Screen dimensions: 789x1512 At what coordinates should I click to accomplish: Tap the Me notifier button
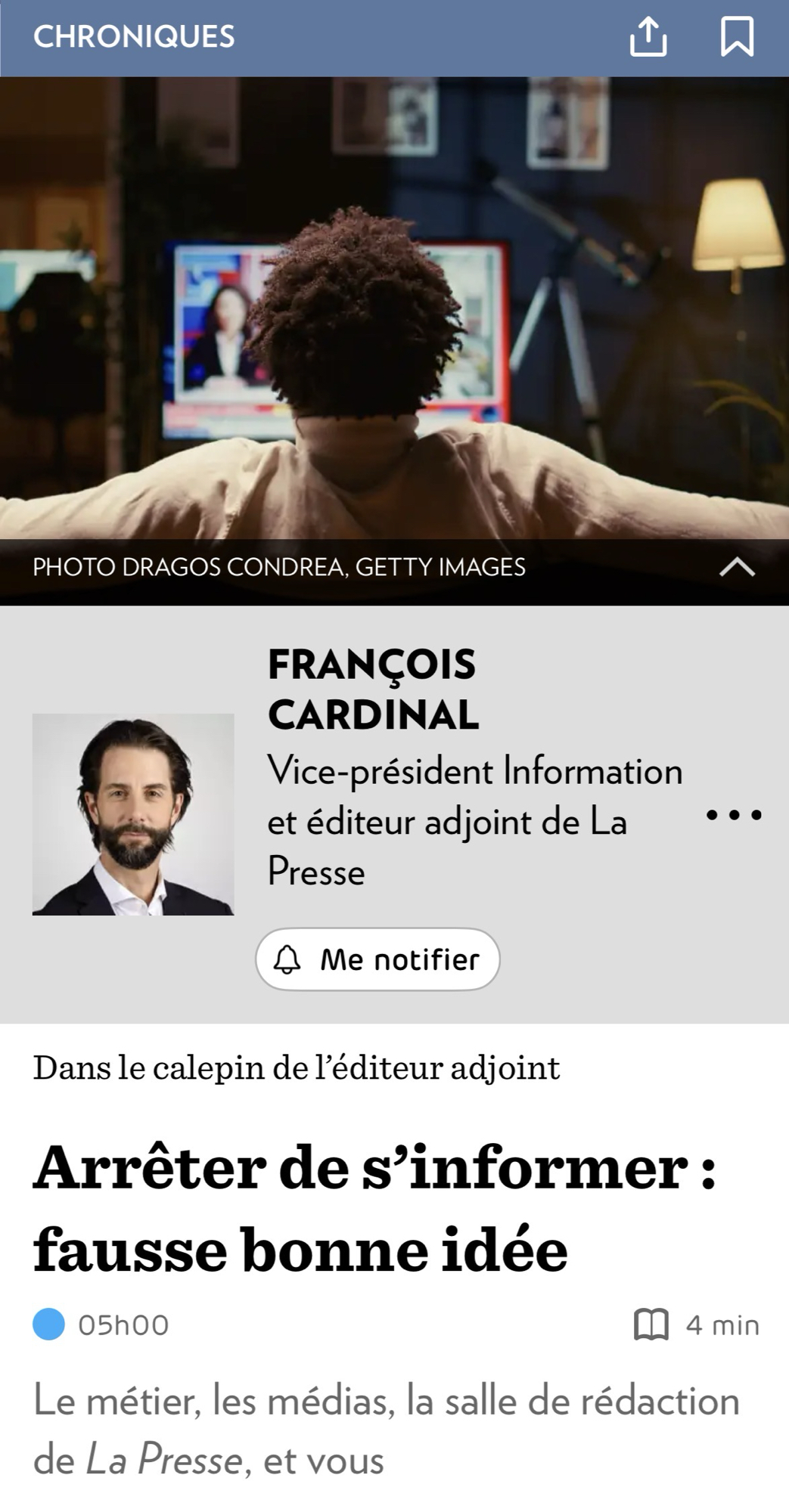click(x=377, y=959)
